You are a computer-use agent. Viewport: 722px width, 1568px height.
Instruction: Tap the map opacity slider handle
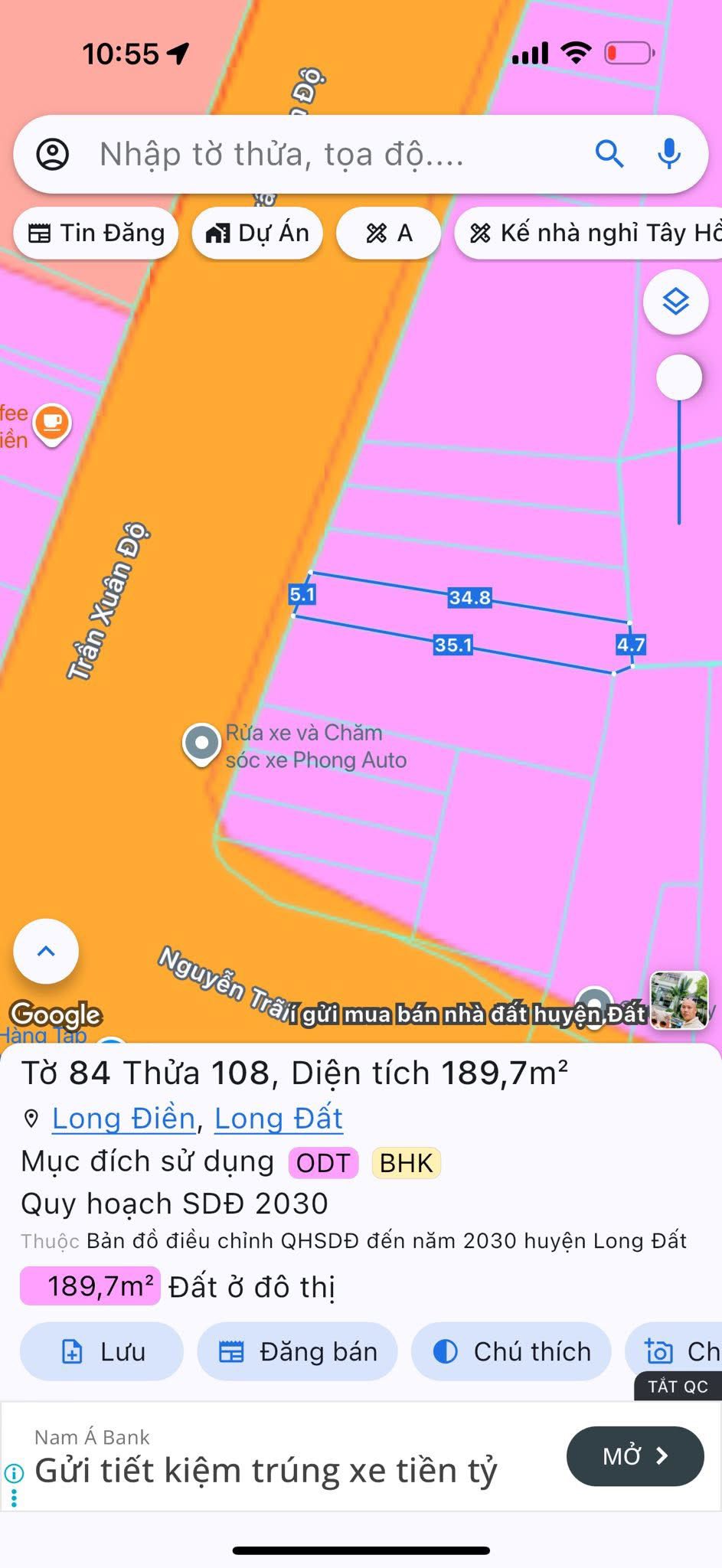(679, 377)
